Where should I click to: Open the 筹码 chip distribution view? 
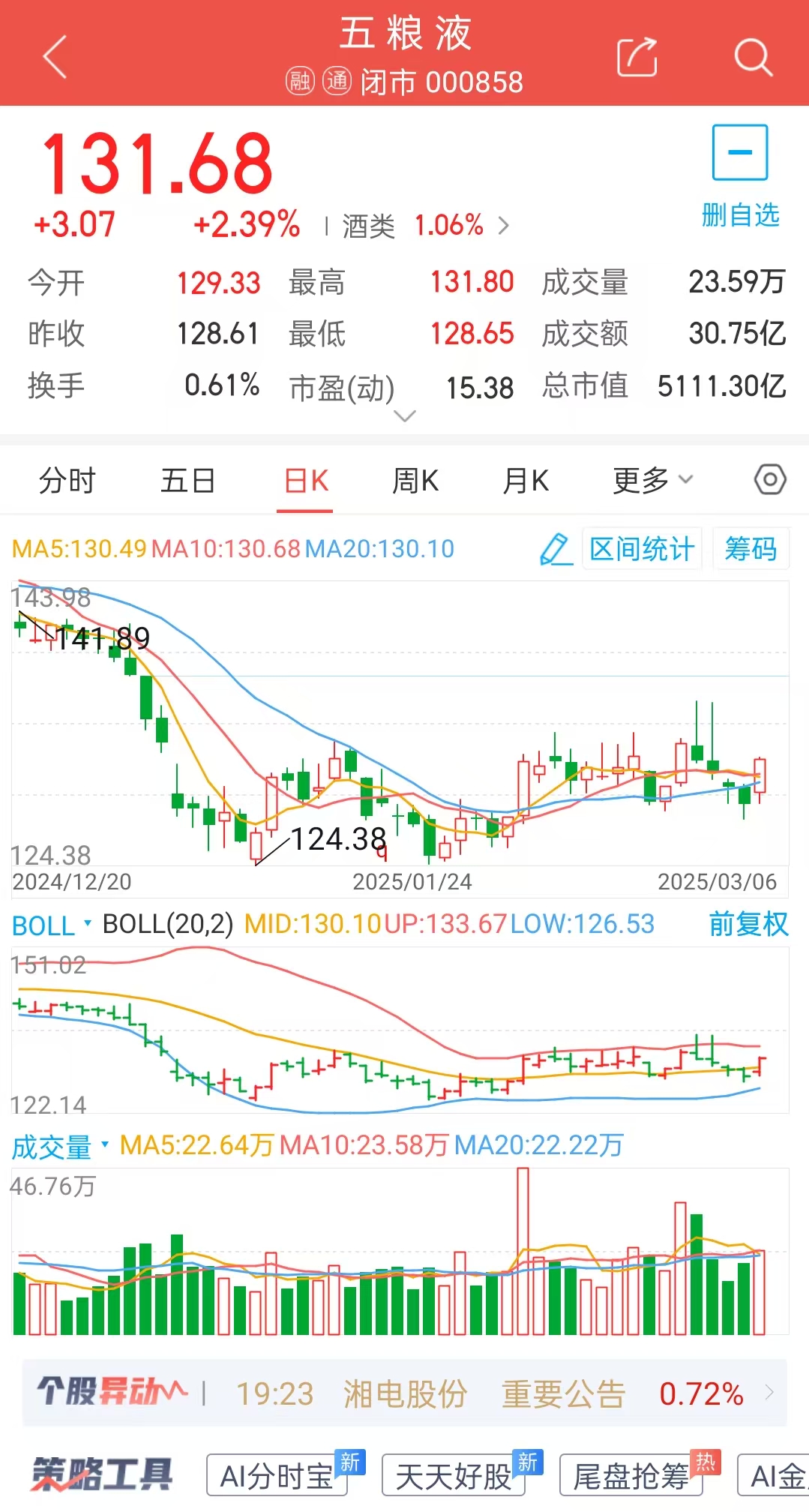[751, 549]
